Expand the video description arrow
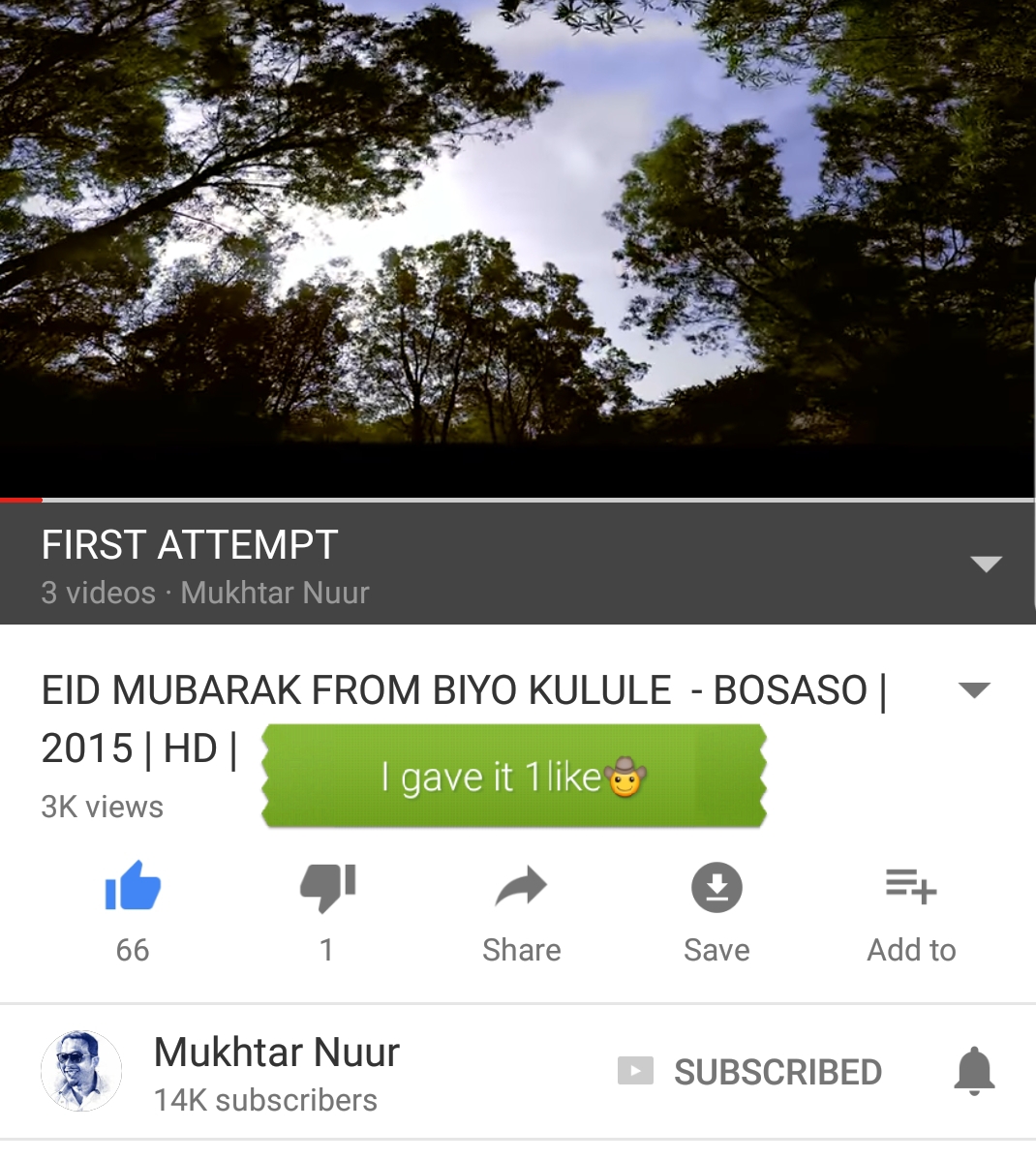This screenshot has width=1036, height=1160. (973, 690)
